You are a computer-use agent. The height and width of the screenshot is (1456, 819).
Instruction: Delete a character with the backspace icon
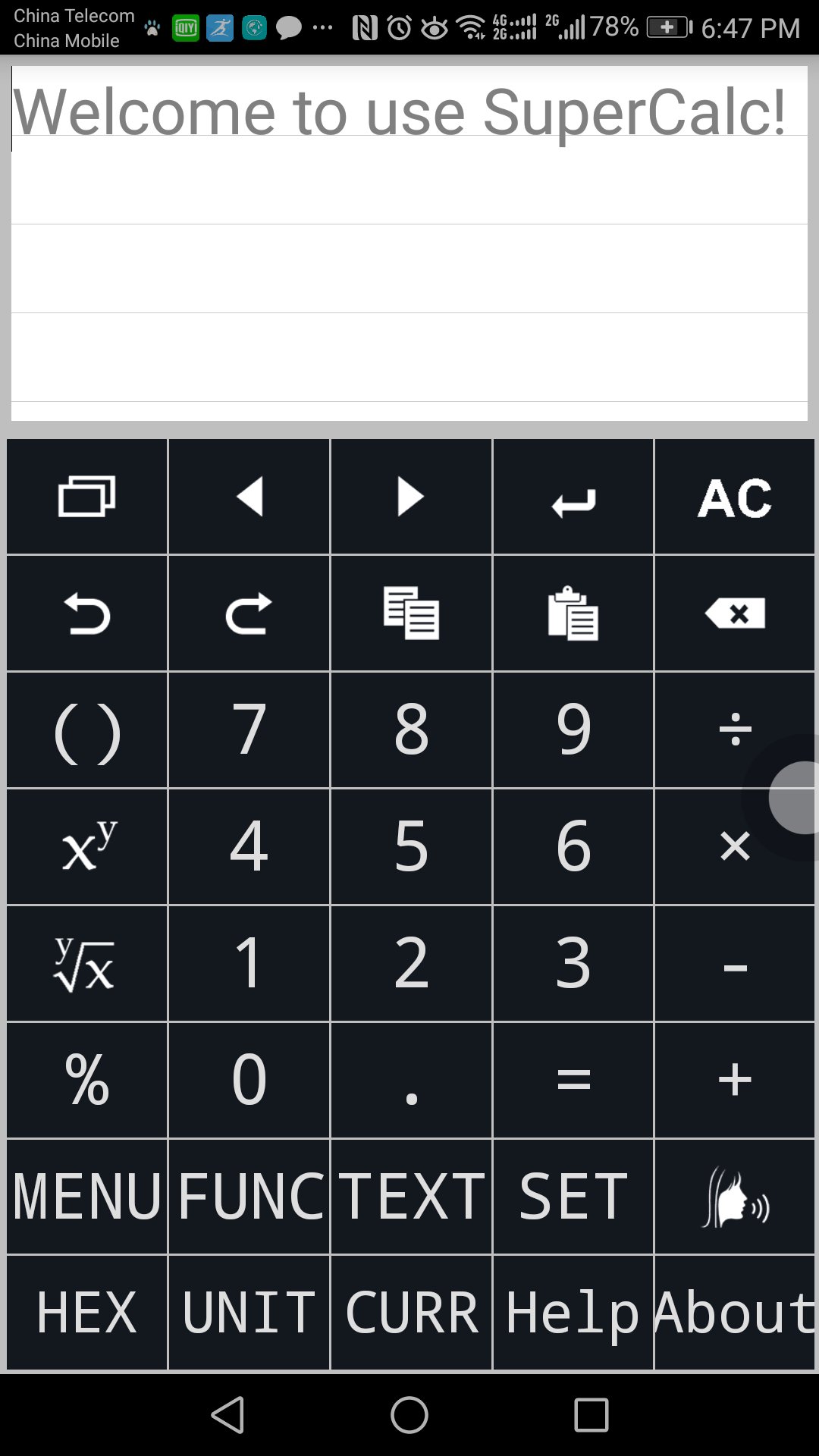(x=733, y=613)
